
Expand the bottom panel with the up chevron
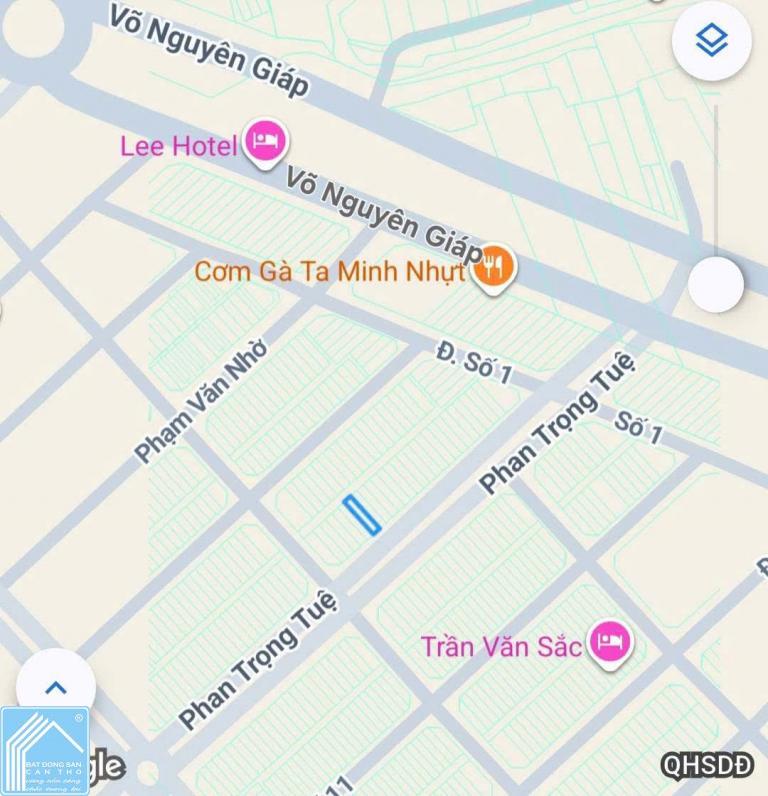(x=56, y=687)
